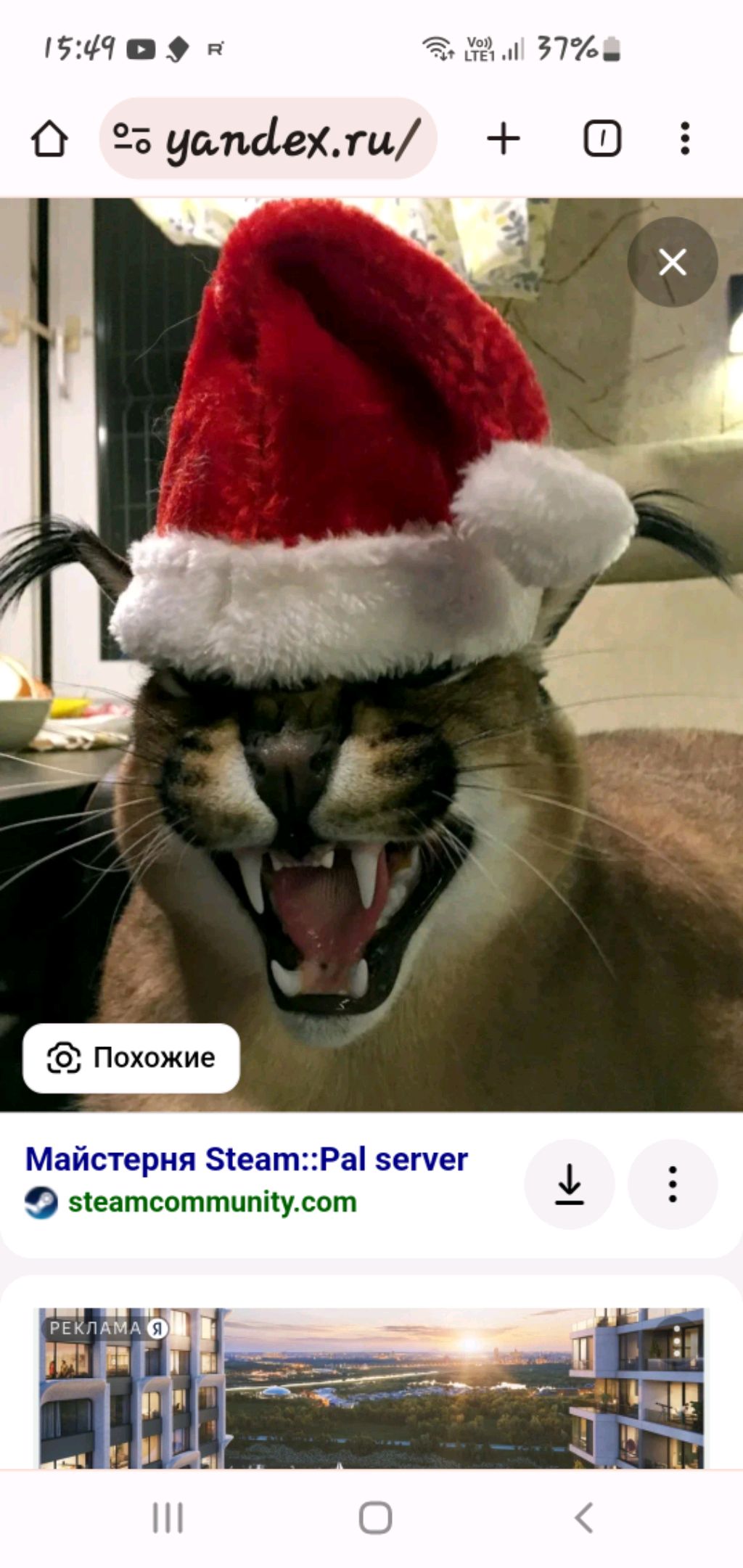
Task: Open the browser overflow menu
Action: click(684, 139)
